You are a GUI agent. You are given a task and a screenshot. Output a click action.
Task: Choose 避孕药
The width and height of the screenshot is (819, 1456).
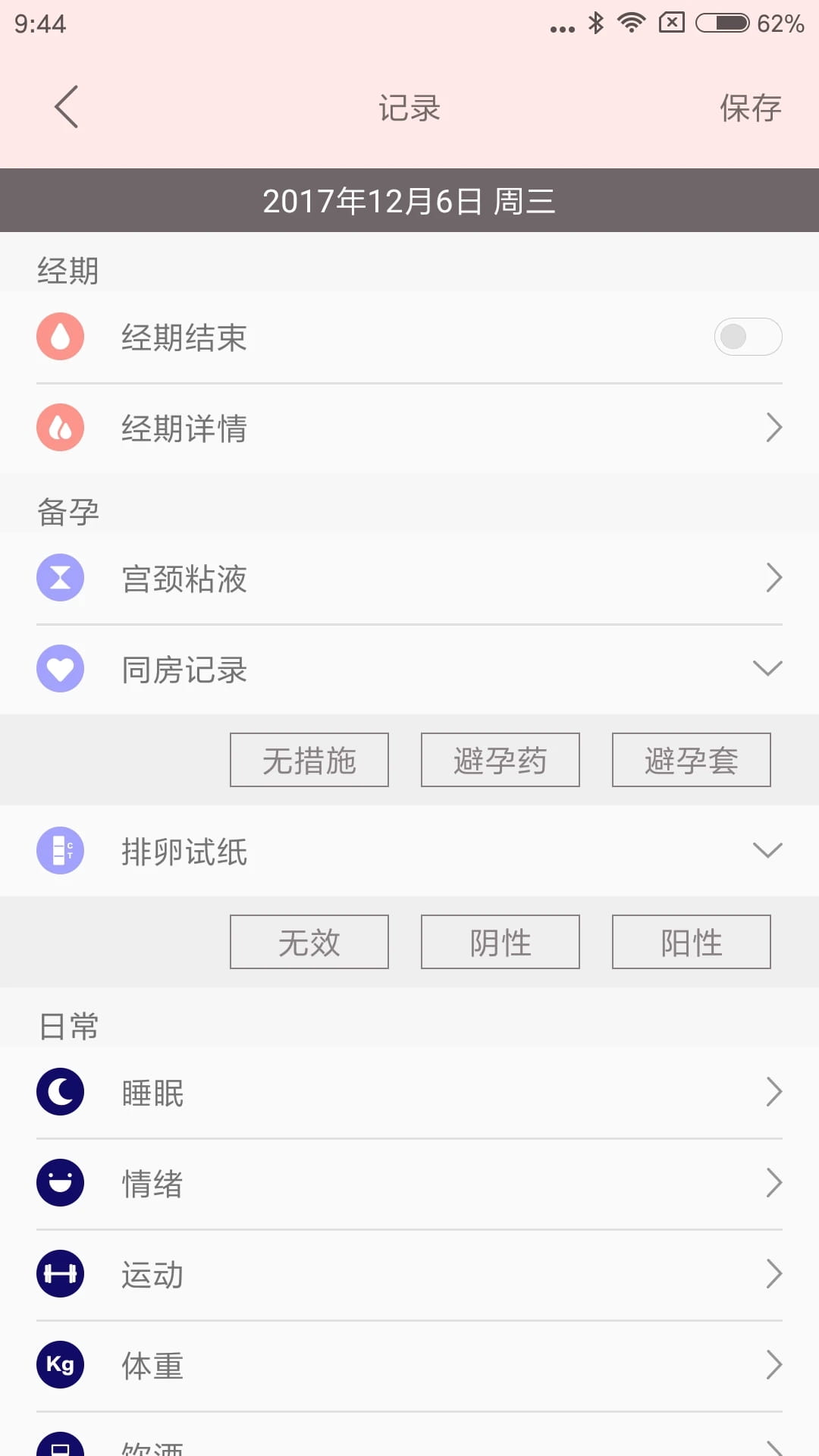pyautogui.click(x=500, y=760)
